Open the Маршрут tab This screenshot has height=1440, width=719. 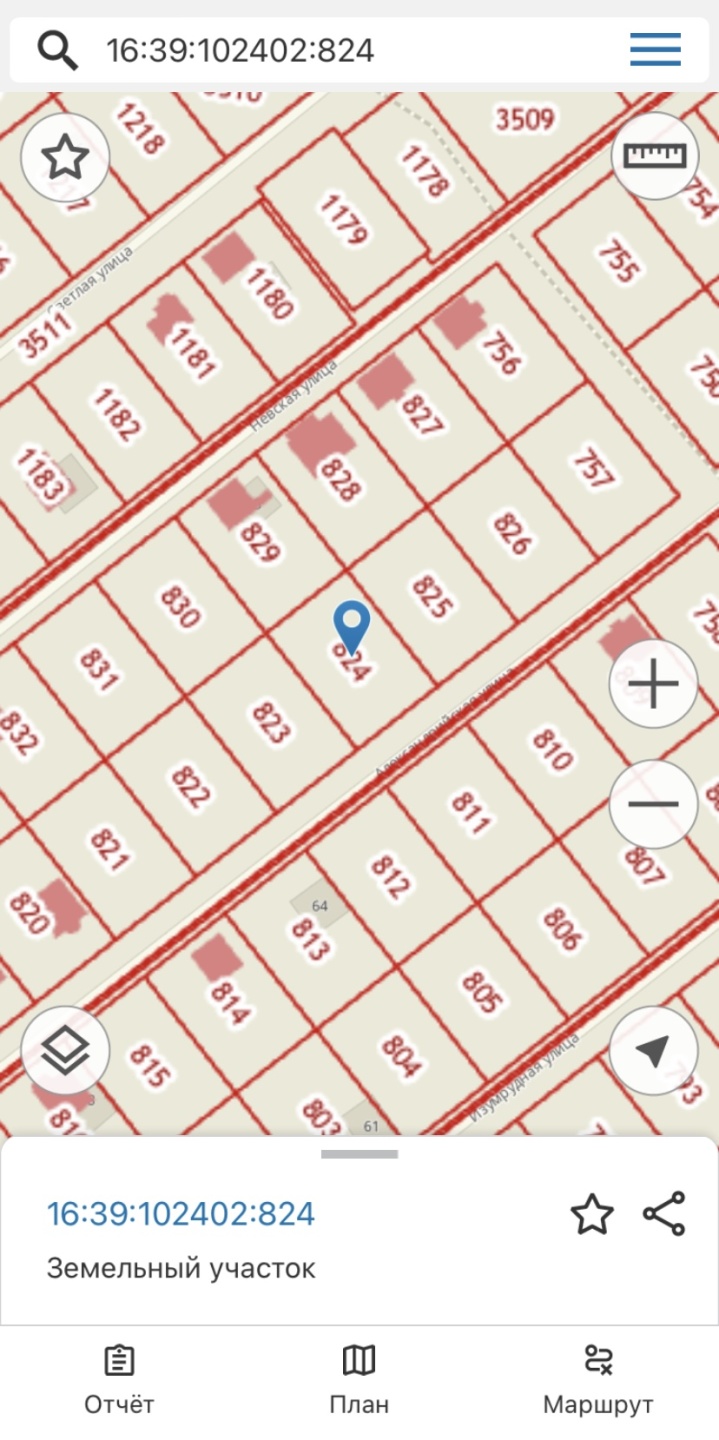click(598, 1380)
